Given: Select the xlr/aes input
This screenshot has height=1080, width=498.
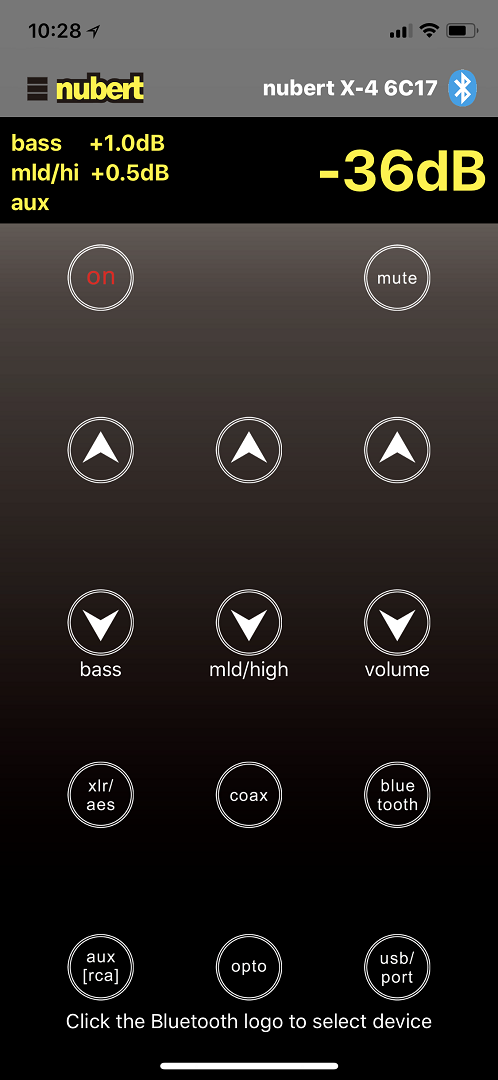Looking at the screenshot, I should point(101,795).
